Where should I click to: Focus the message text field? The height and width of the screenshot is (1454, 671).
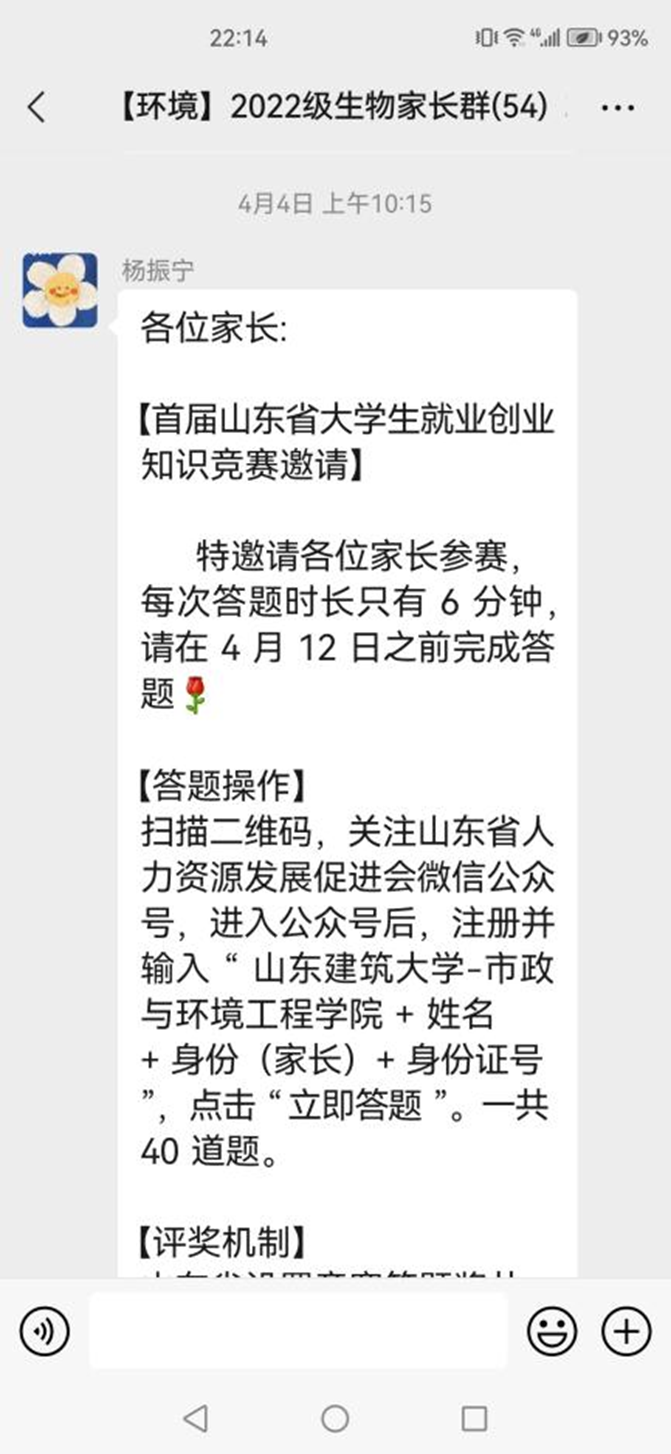coord(297,1331)
